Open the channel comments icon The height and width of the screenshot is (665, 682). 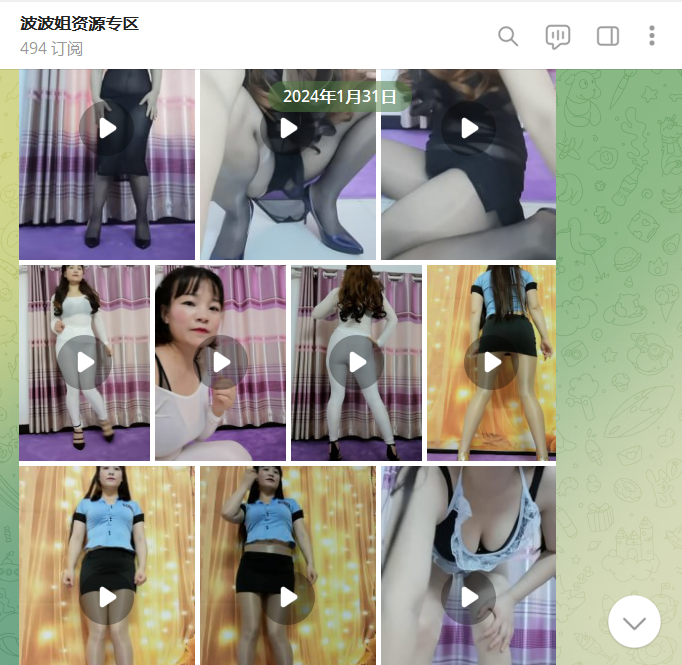(558, 36)
